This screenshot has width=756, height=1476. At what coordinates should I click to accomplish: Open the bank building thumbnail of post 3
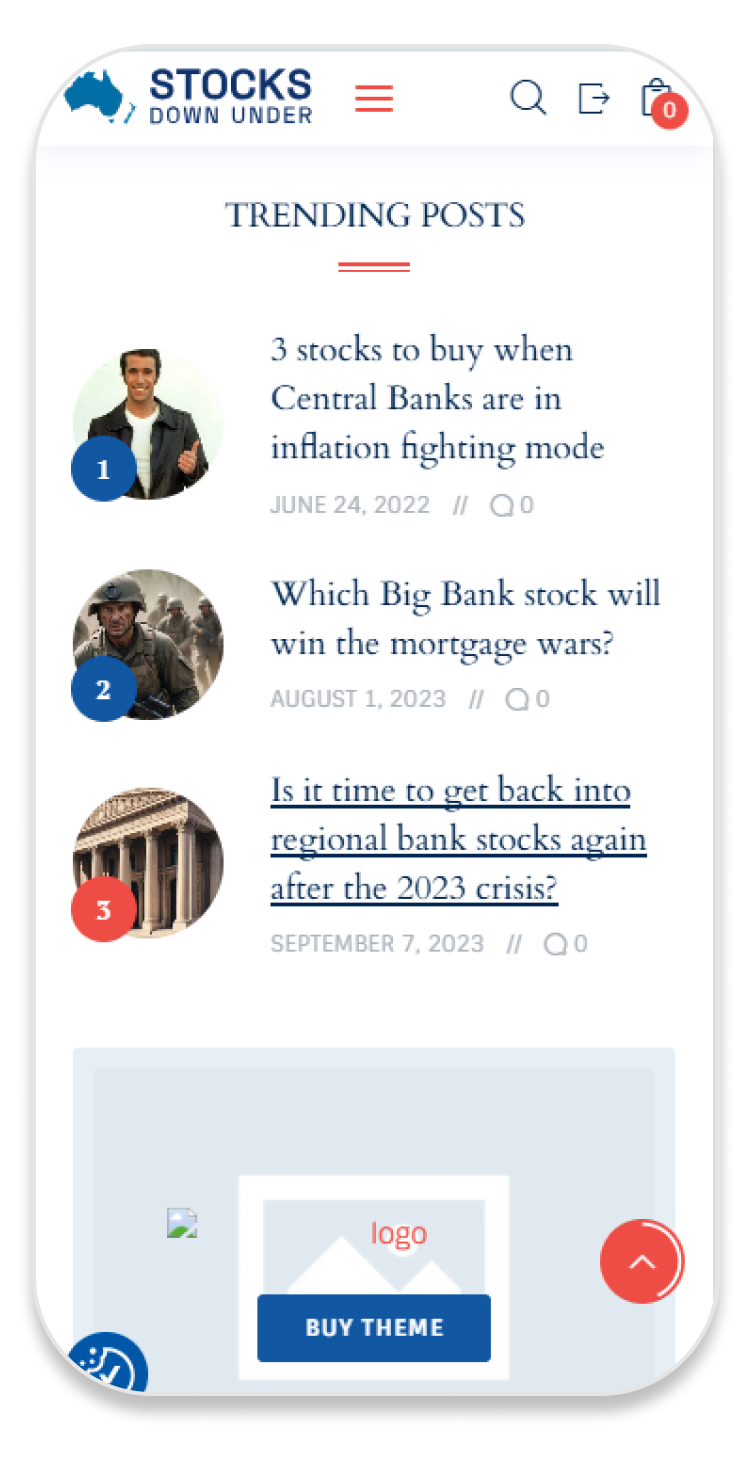[x=148, y=862]
